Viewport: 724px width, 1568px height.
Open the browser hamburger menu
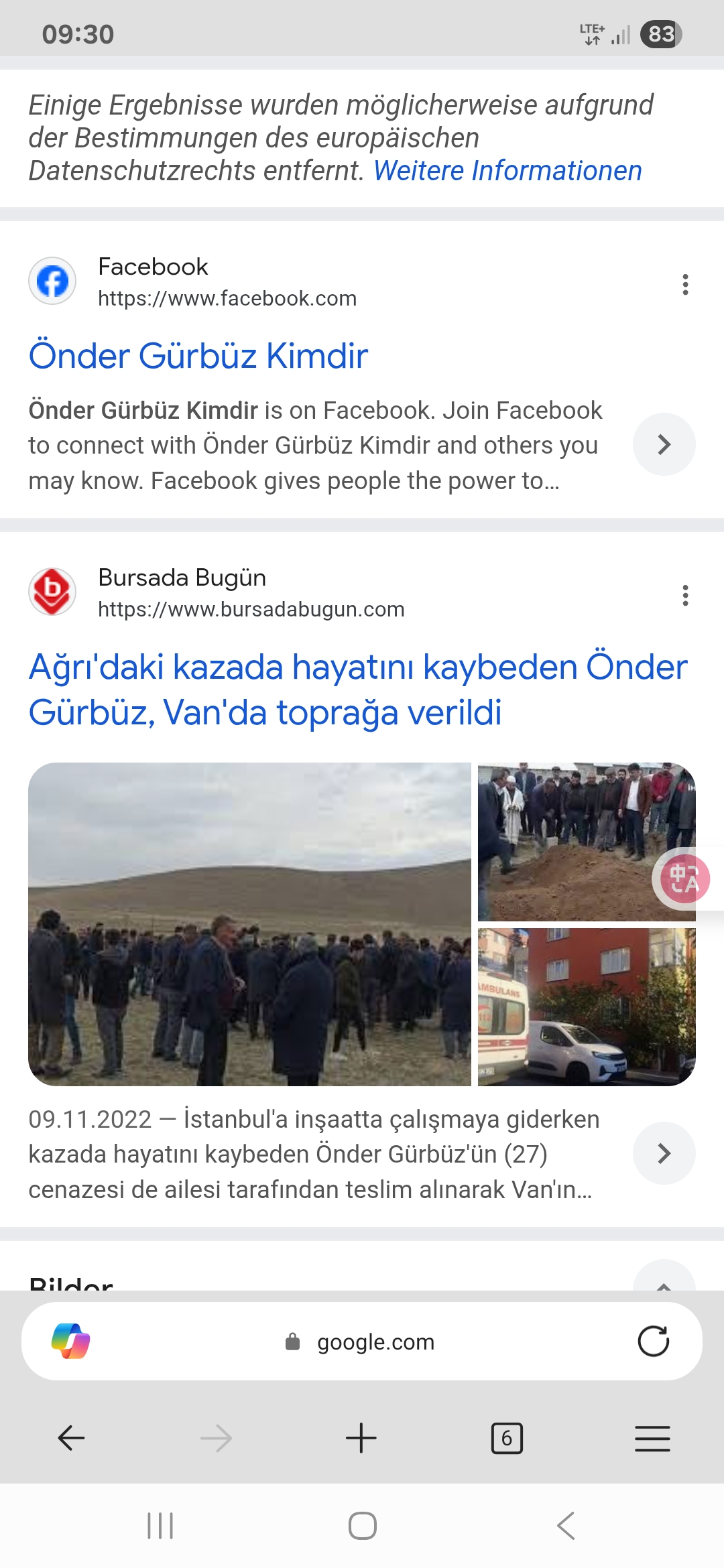click(x=652, y=1438)
